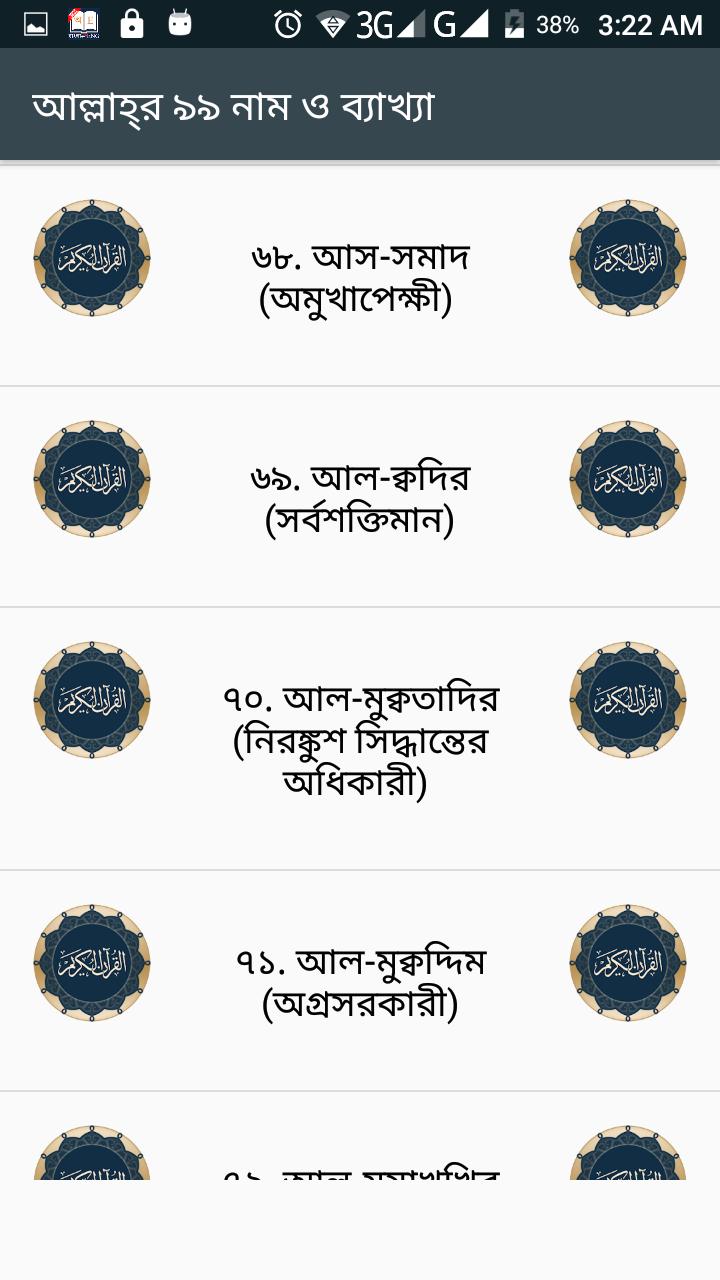
Task: Open the entry ৬৮. আস-সমাদ
Action: (359, 277)
